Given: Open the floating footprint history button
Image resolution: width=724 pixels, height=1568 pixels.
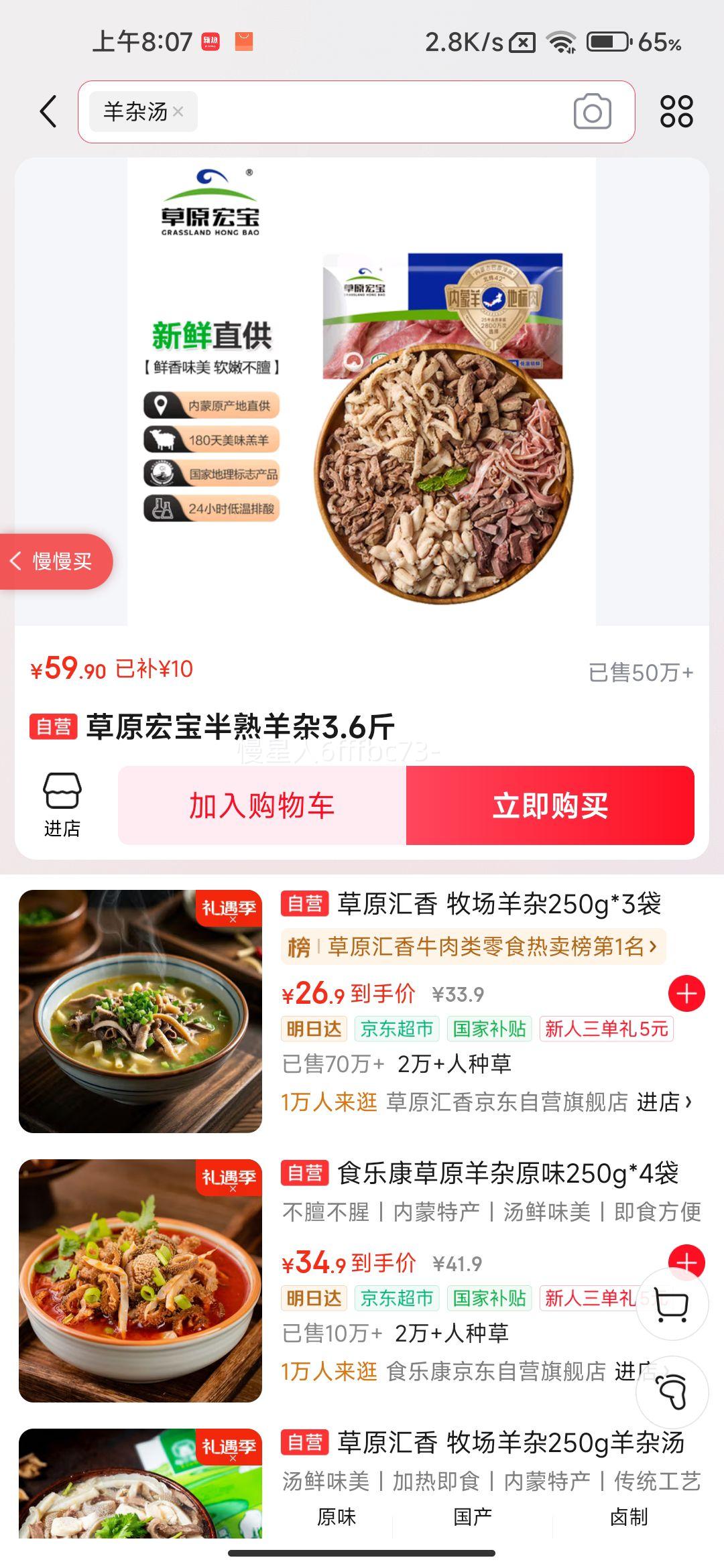Looking at the screenshot, I should click(672, 1392).
